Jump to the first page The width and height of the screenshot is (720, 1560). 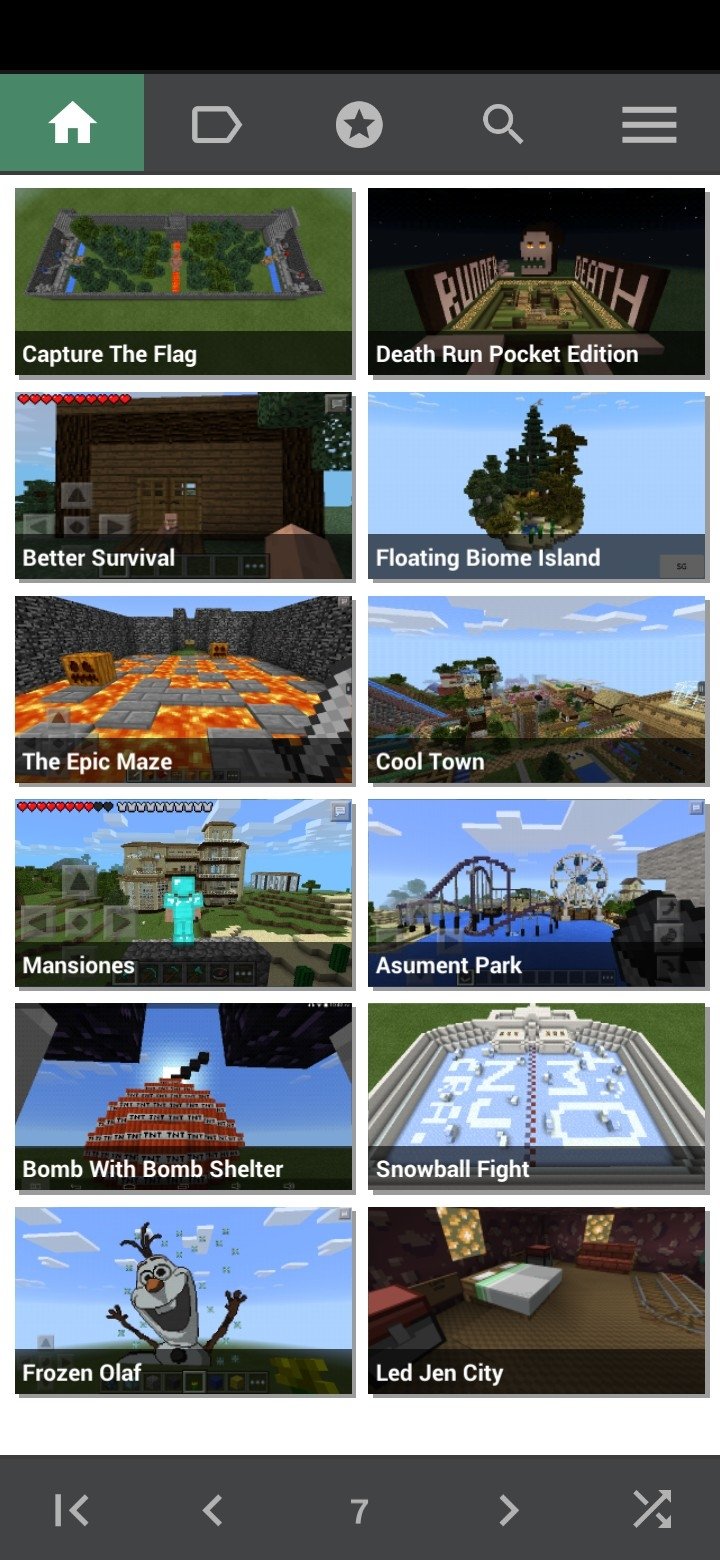[x=72, y=1510]
